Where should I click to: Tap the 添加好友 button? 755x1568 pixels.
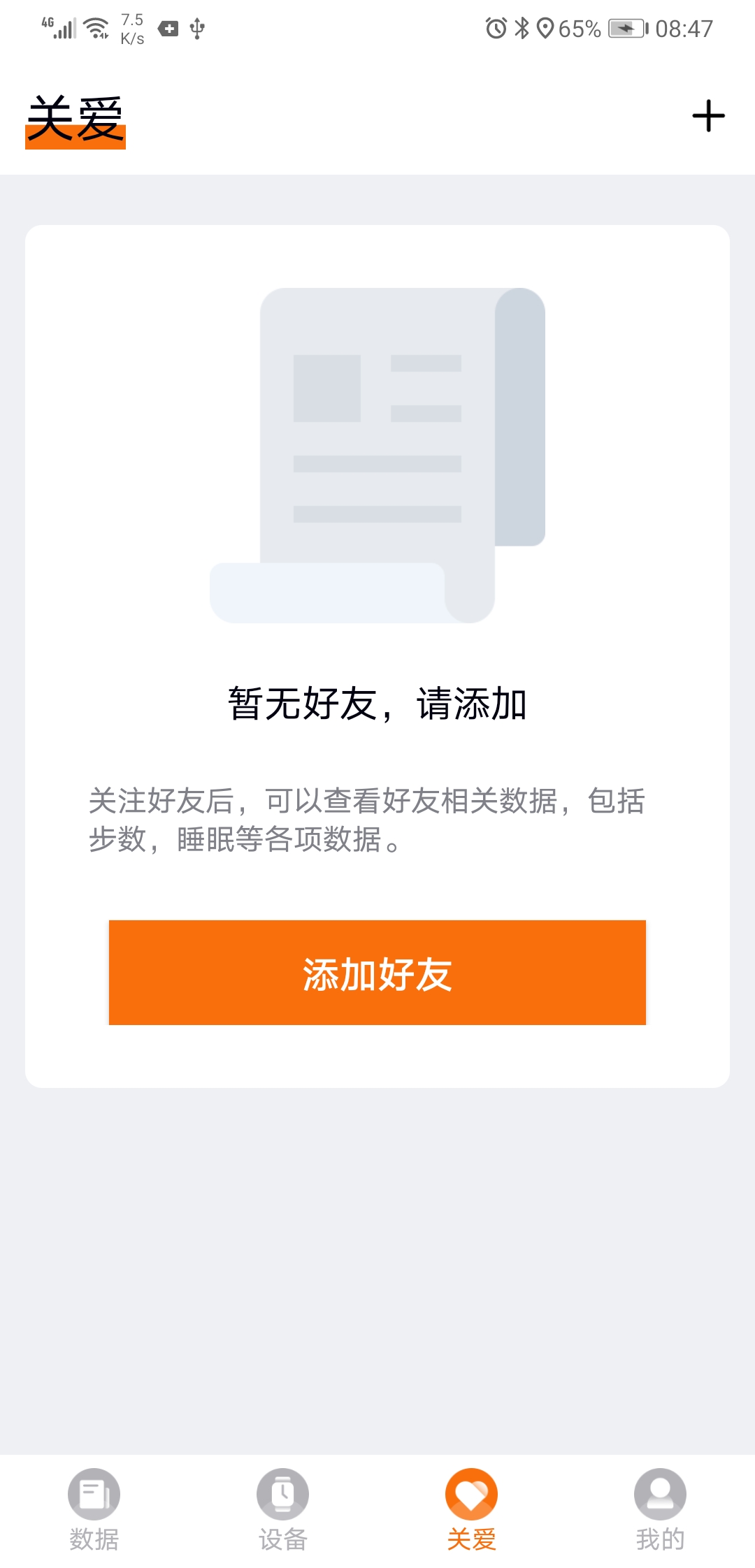click(x=377, y=973)
